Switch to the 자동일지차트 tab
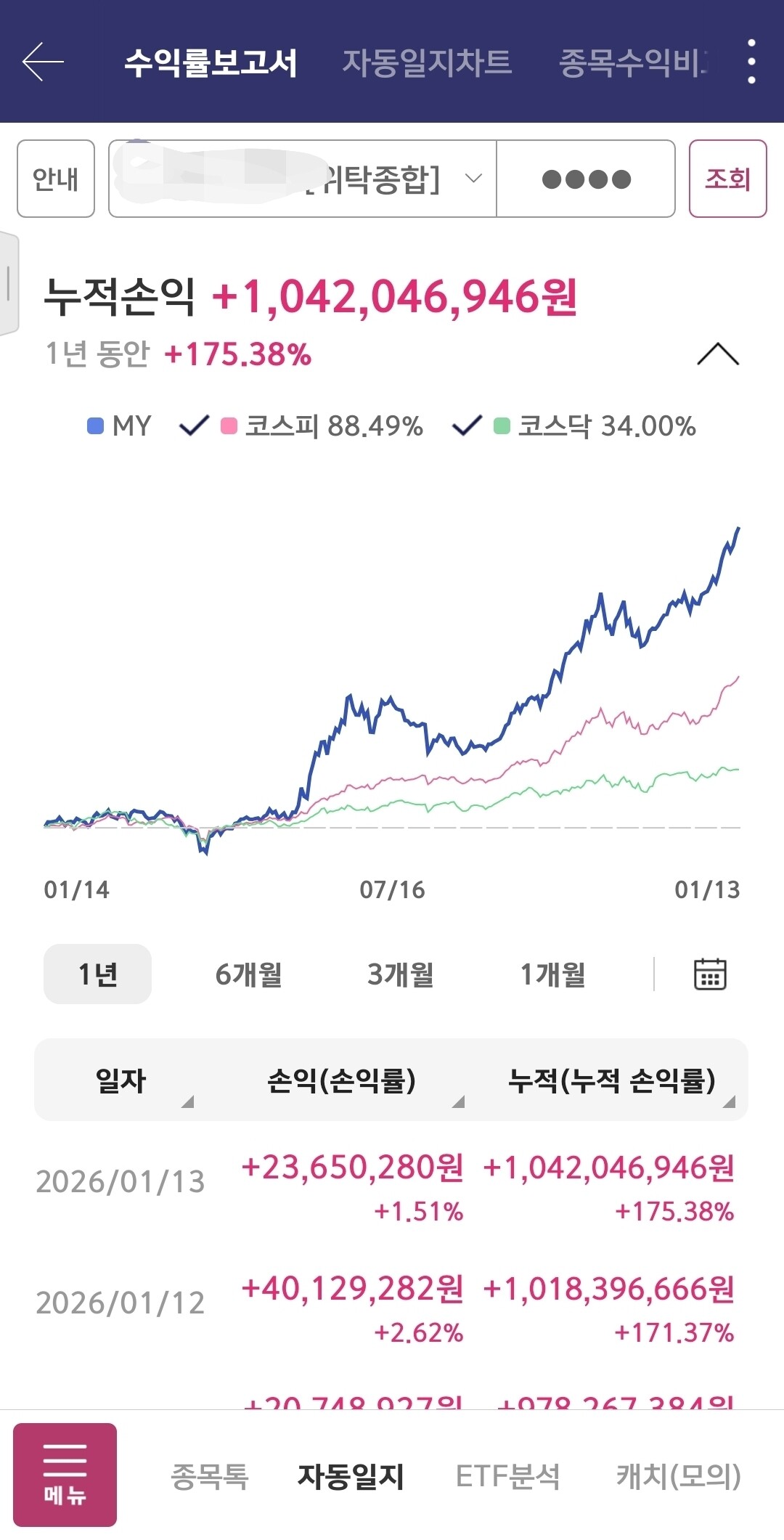784x1540 pixels. [x=427, y=62]
